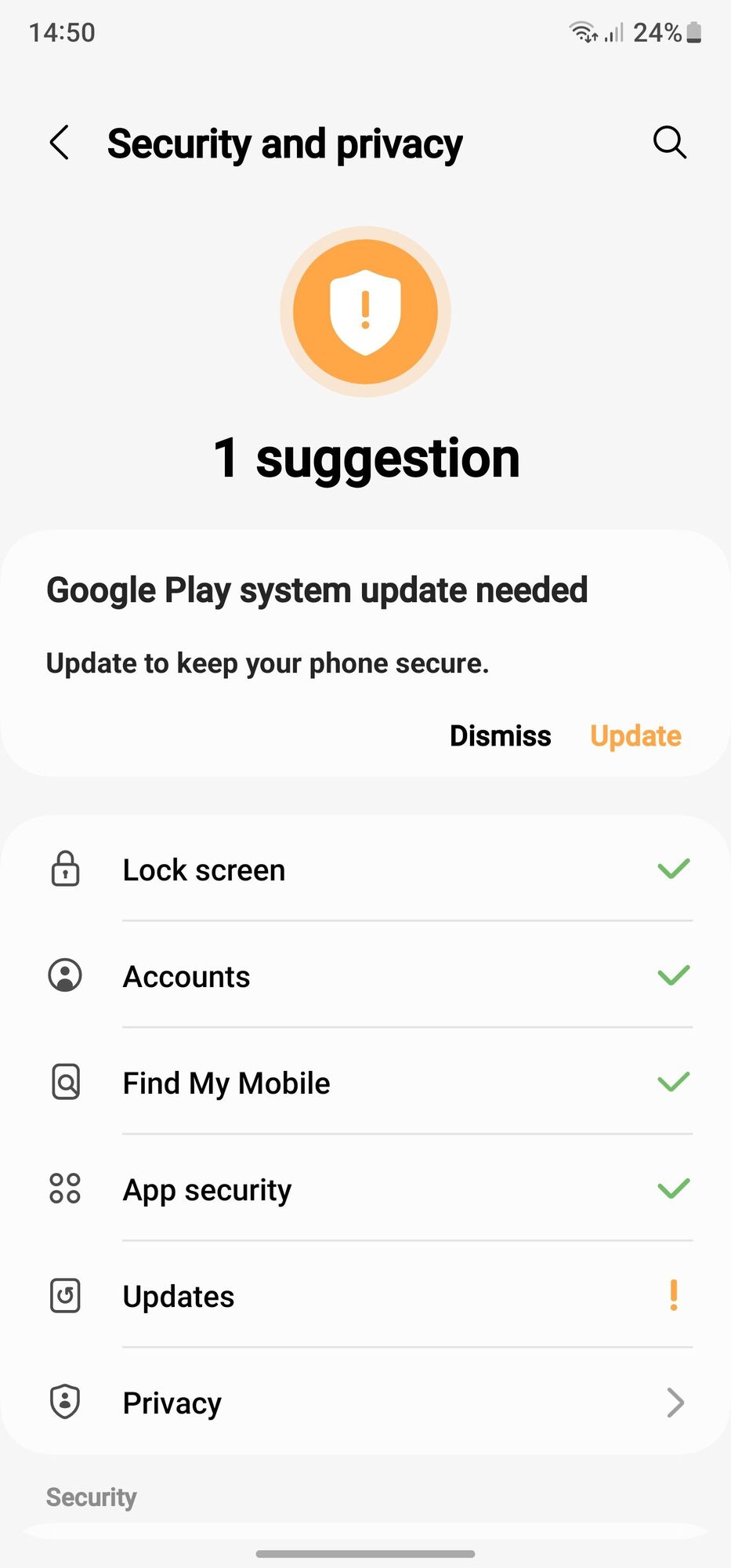Tap the green checkmark beside App security
Viewport: 731px width, 1568px height.
pos(672,1189)
